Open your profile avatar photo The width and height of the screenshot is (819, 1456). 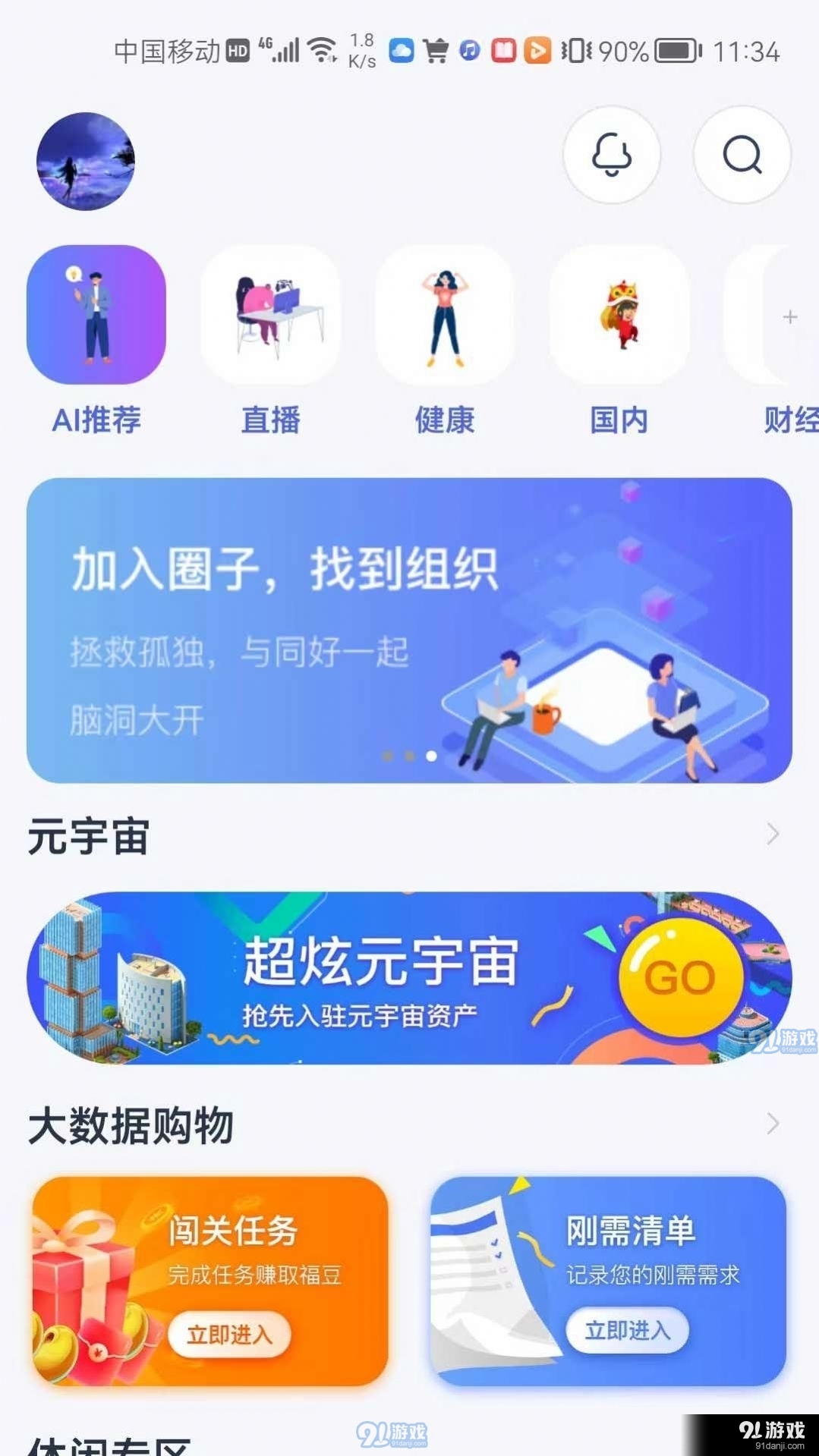[x=85, y=159]
